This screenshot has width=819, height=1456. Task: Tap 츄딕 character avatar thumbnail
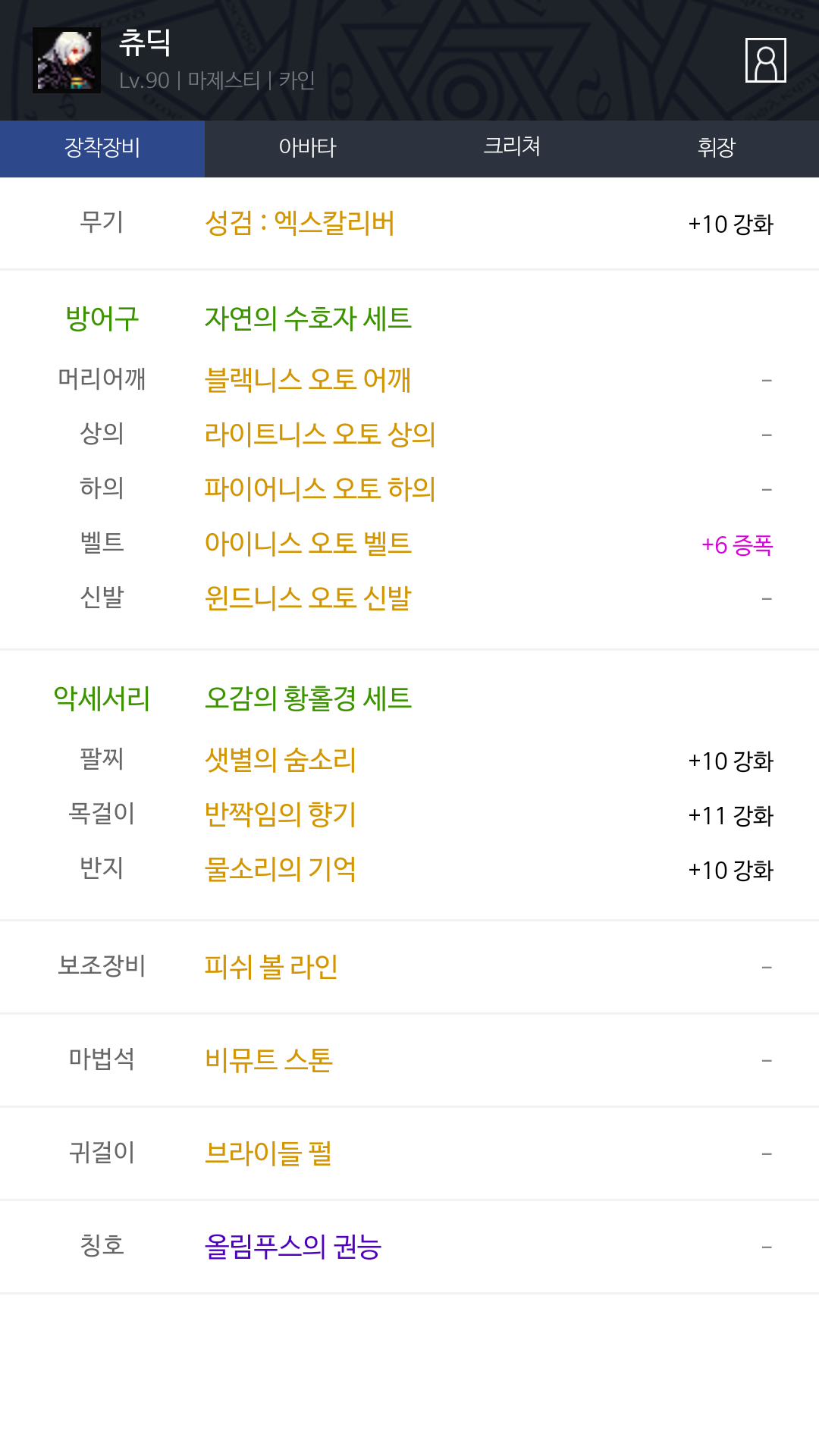[67, 61]
